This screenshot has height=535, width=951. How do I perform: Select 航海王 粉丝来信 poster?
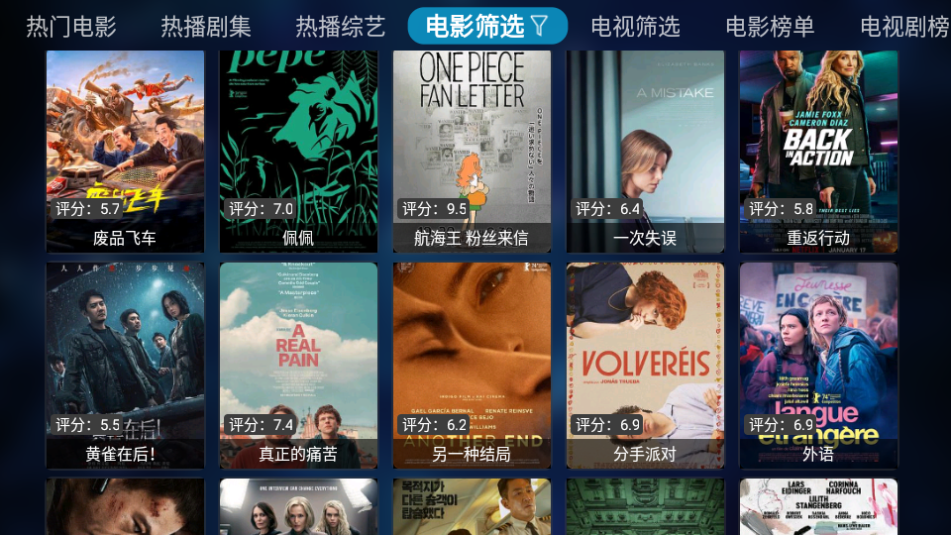pos(472,150)
